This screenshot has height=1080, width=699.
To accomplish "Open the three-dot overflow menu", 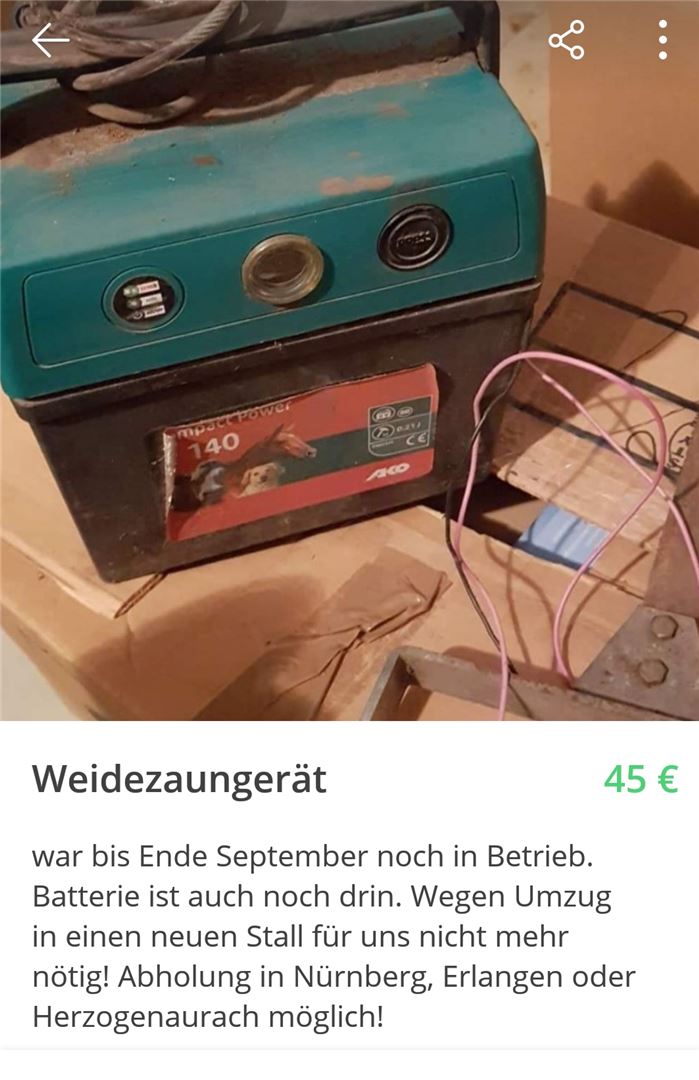I will point(662,40).
